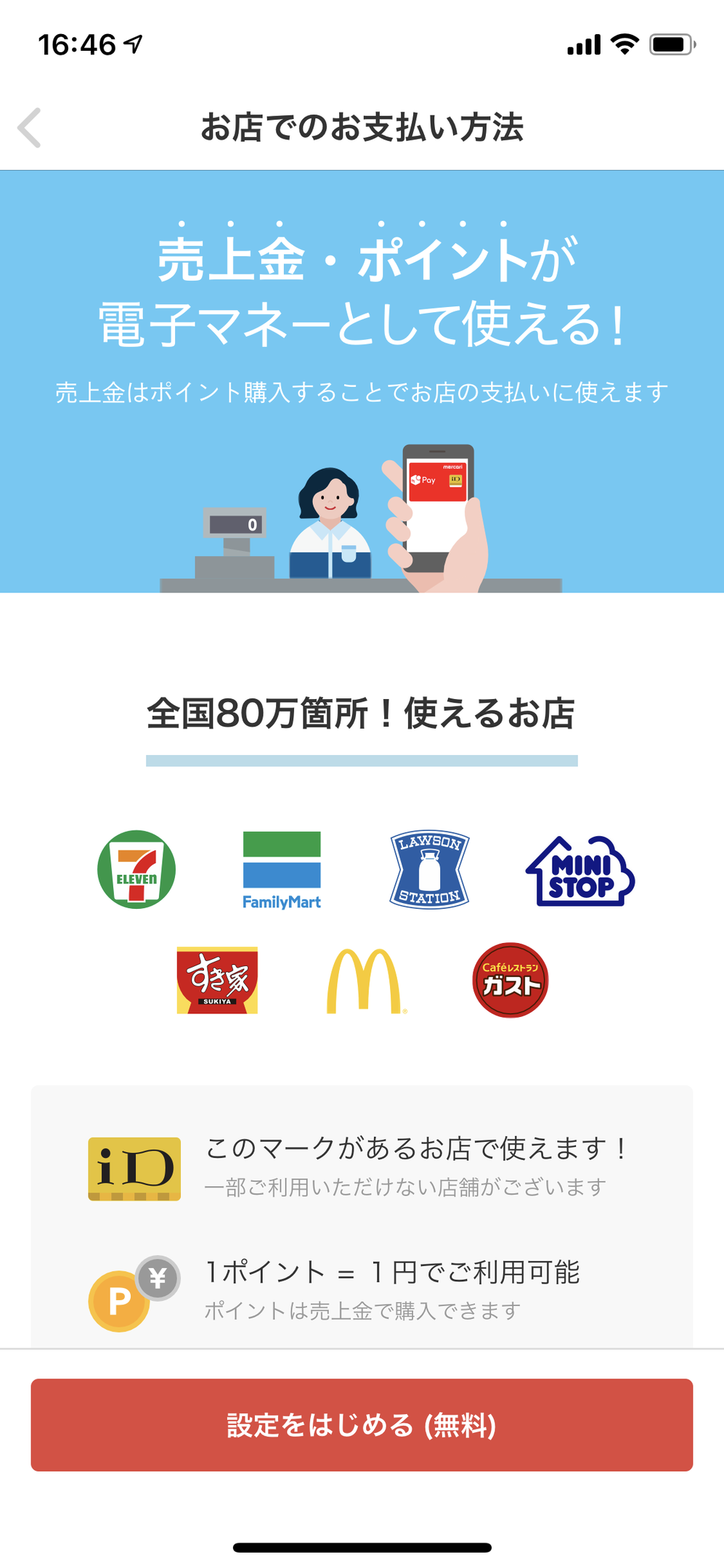This screenshot has height=1568, width=724.
Task: Go back using the header arrow
Action: click(x=30, y=128)
